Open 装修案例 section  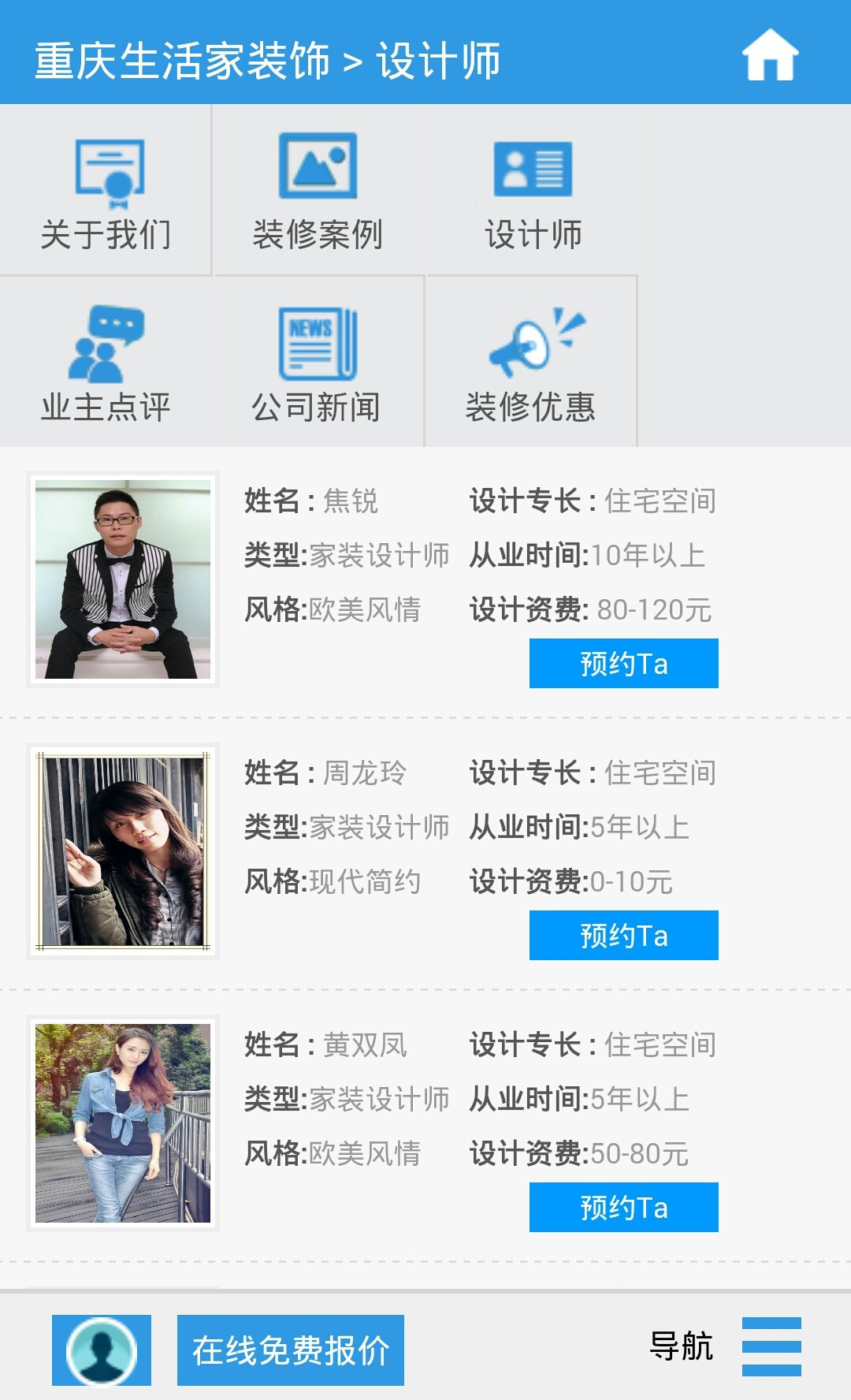pyautogui.click(x=318, y=190)
